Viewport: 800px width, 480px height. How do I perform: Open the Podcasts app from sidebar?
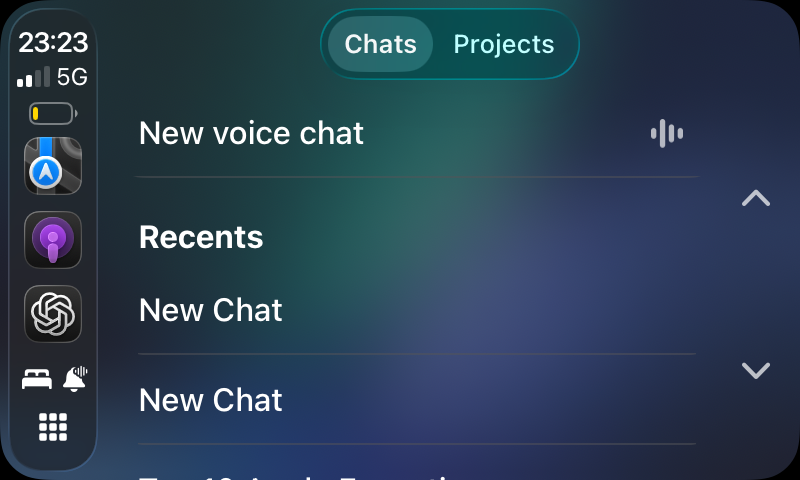click(53, 240)
